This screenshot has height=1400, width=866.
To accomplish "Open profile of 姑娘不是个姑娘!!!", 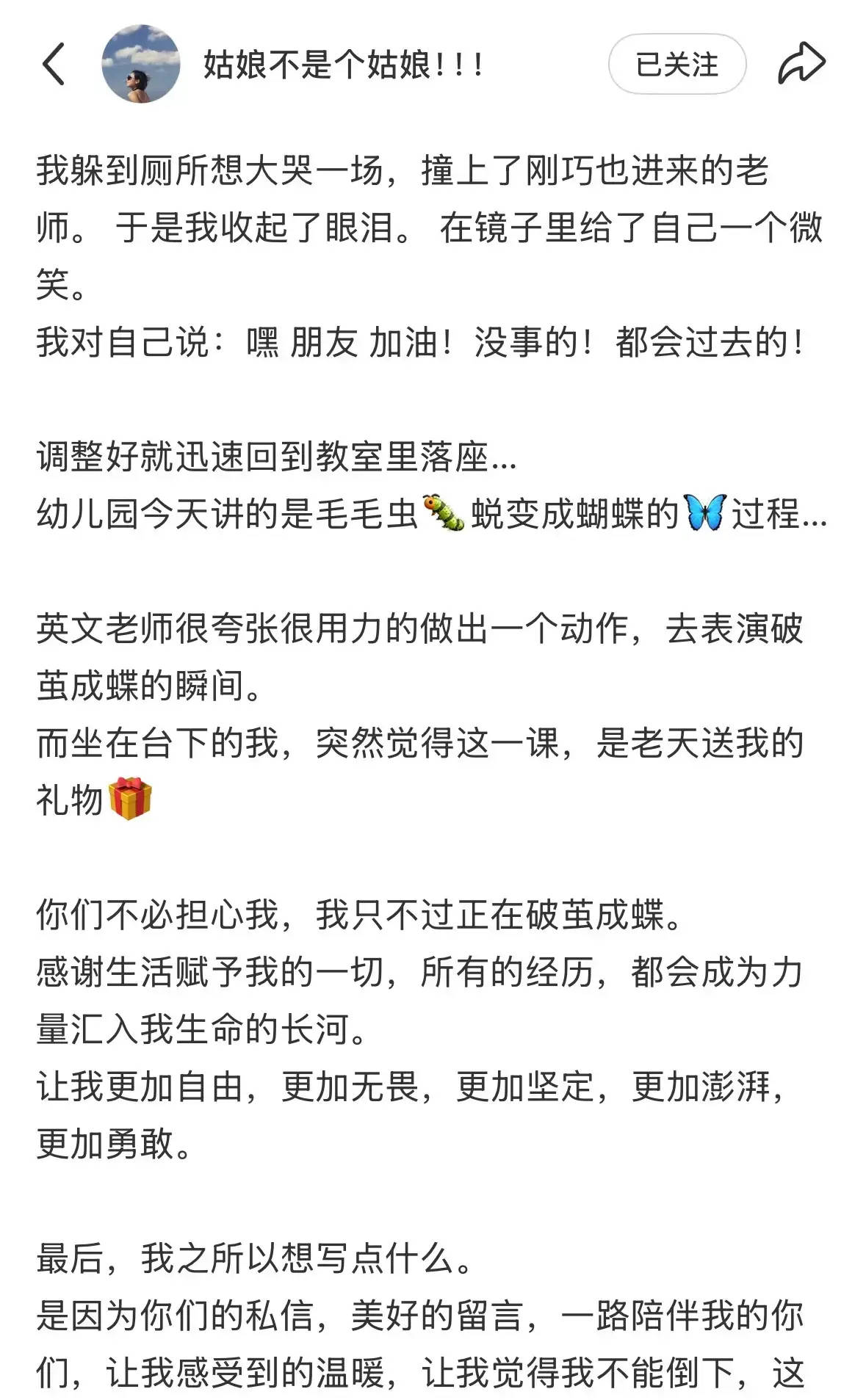I will coord(342,65).
